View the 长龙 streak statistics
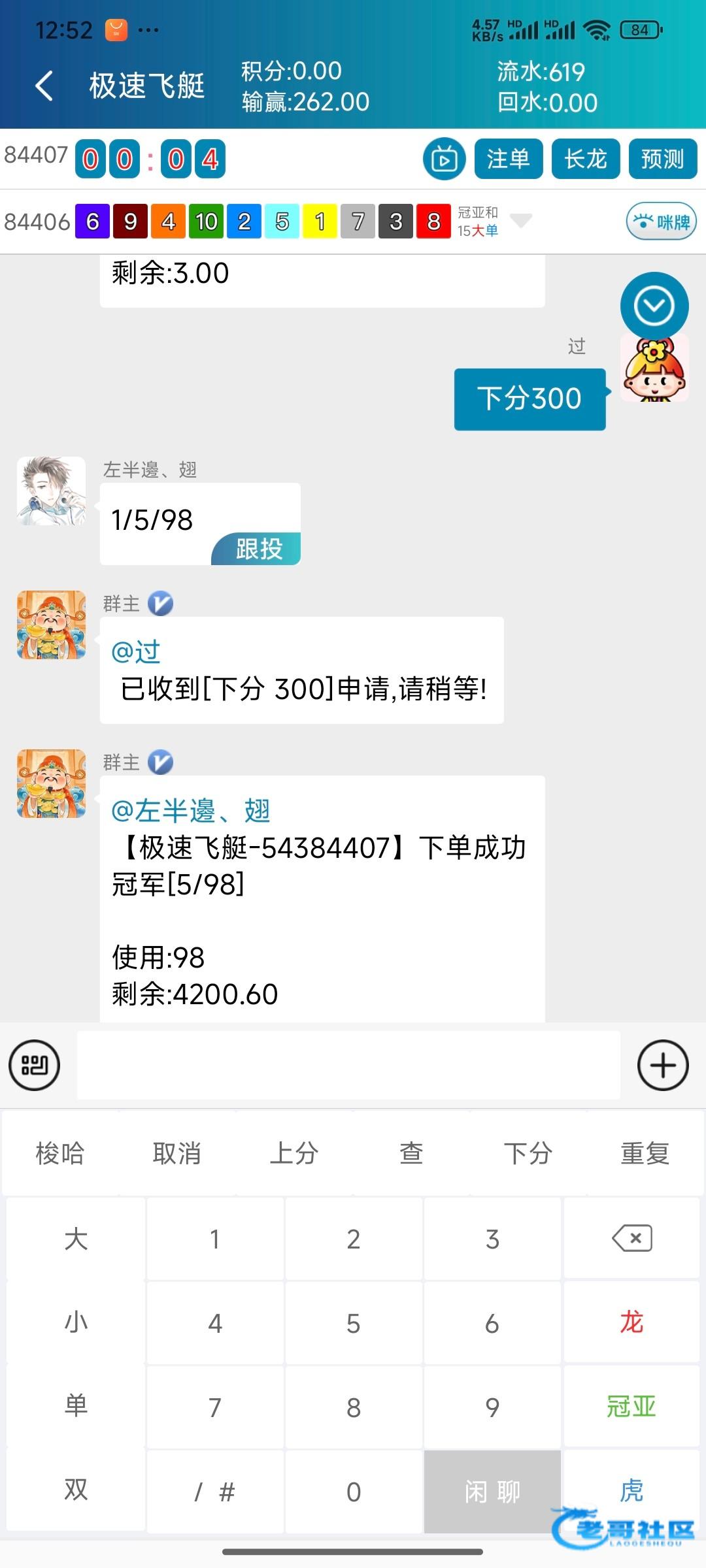The image size is (706, 1568). pos(585,159)
